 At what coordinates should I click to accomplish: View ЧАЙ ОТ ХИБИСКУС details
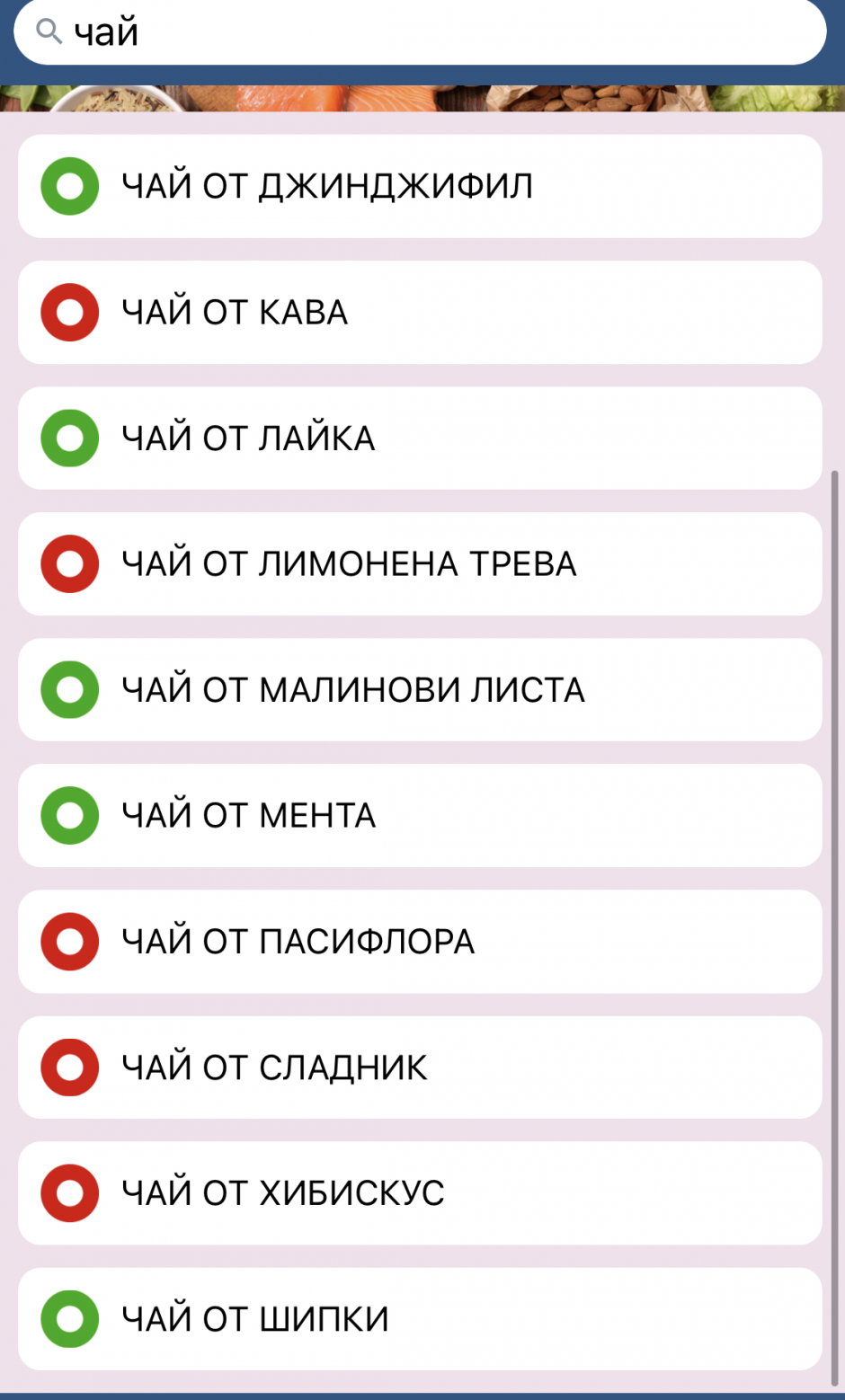tap(420, 1192)
